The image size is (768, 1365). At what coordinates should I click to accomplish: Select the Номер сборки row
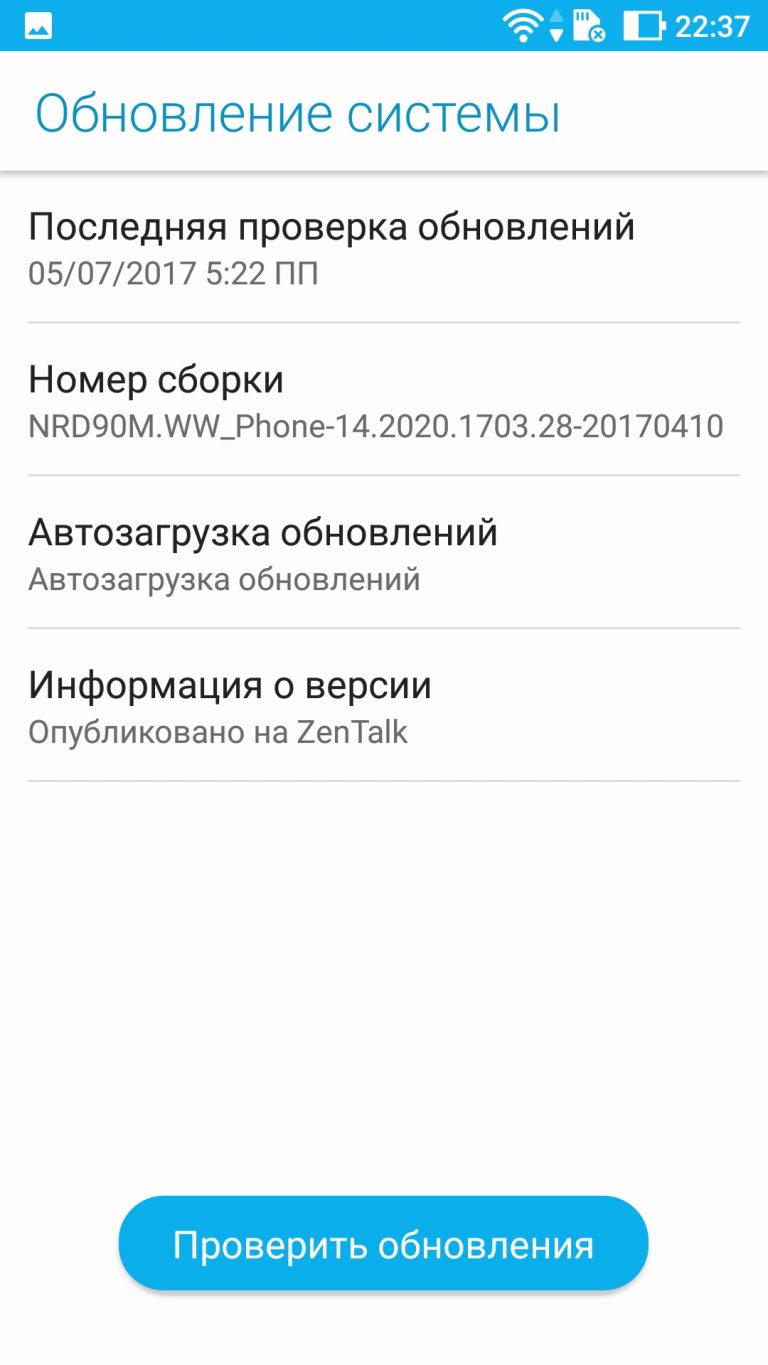[x=384, y=399]
